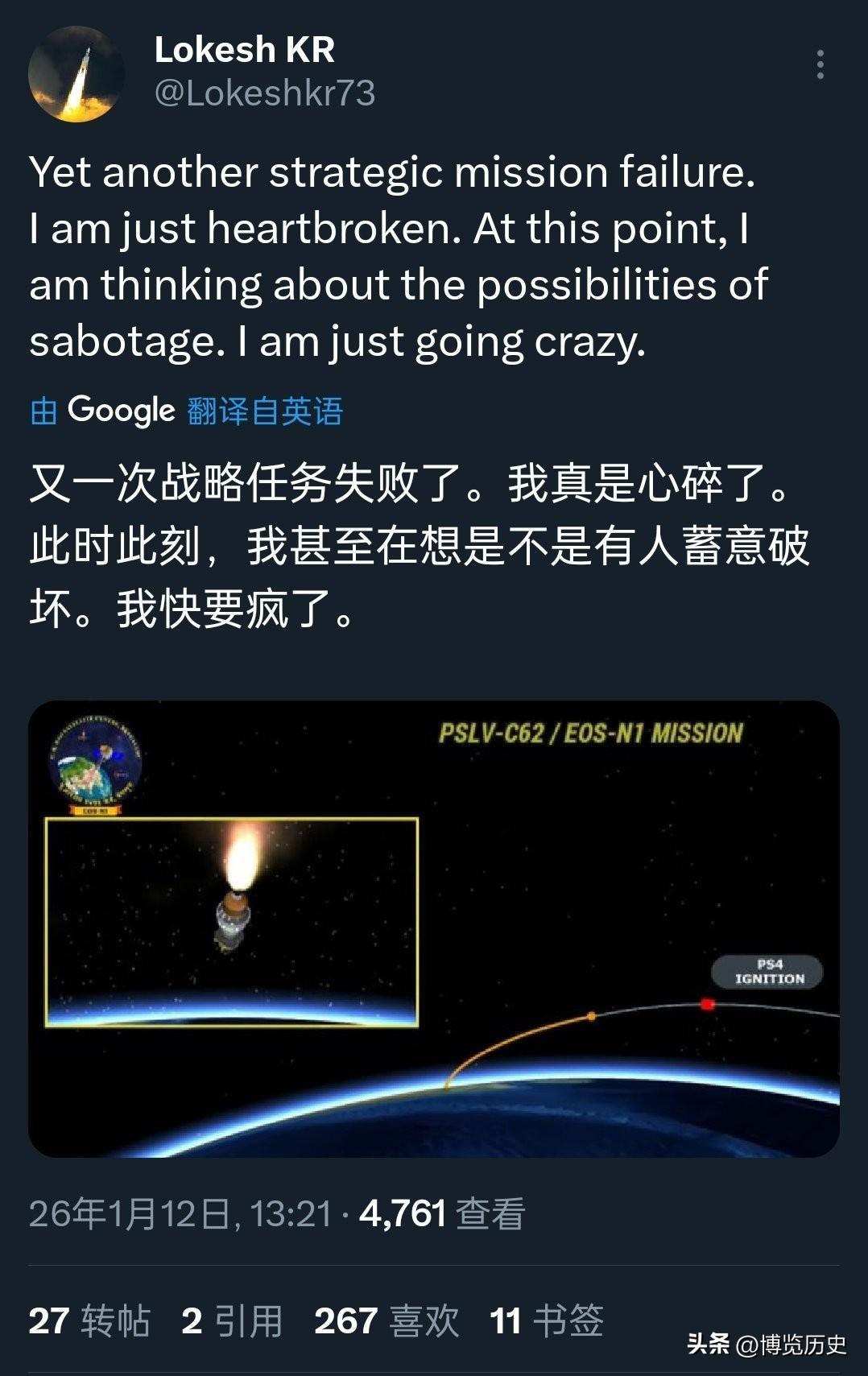The image size is (868, 1376).
Task: Open Lokesh KR's profile picture
Action: click(76, 74)
